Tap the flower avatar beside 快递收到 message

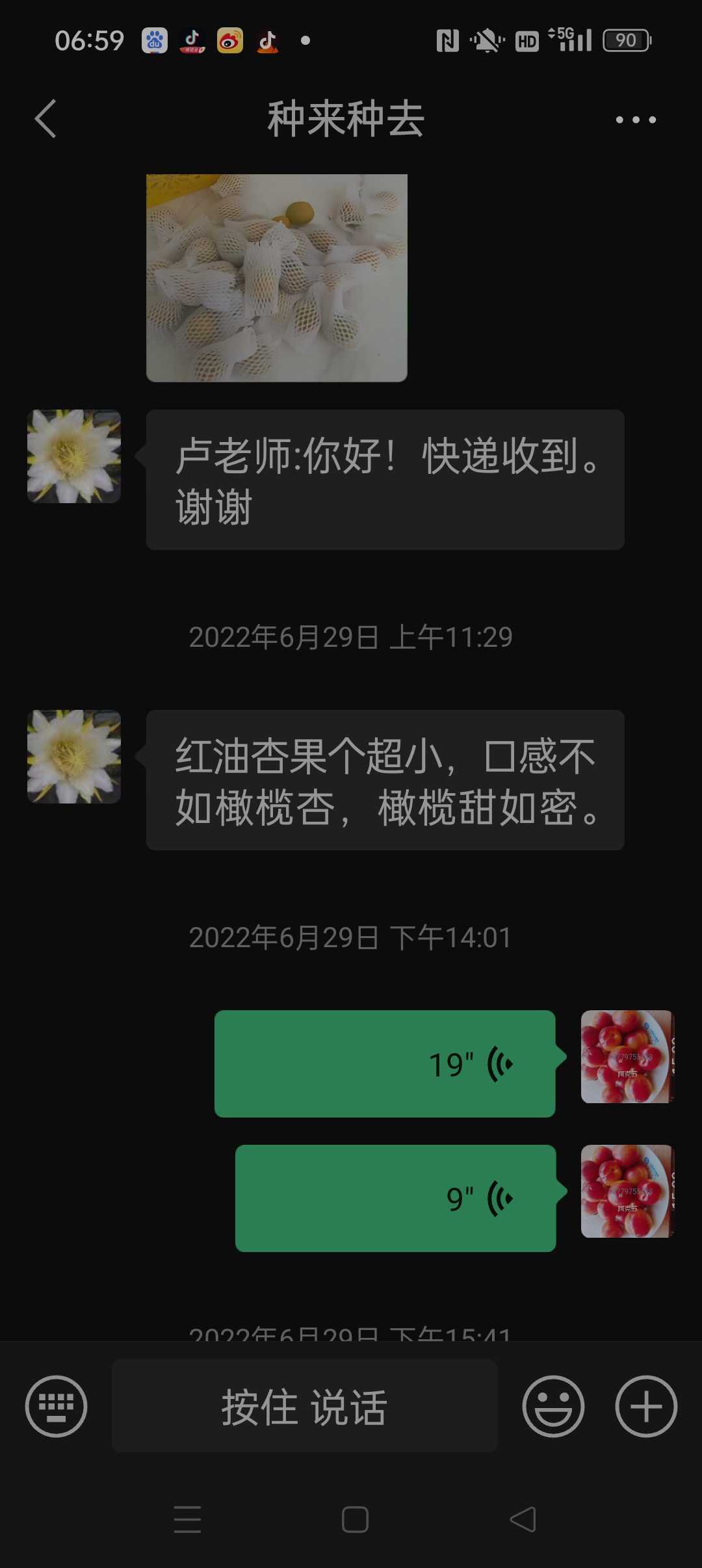click(x=74, y=456)
